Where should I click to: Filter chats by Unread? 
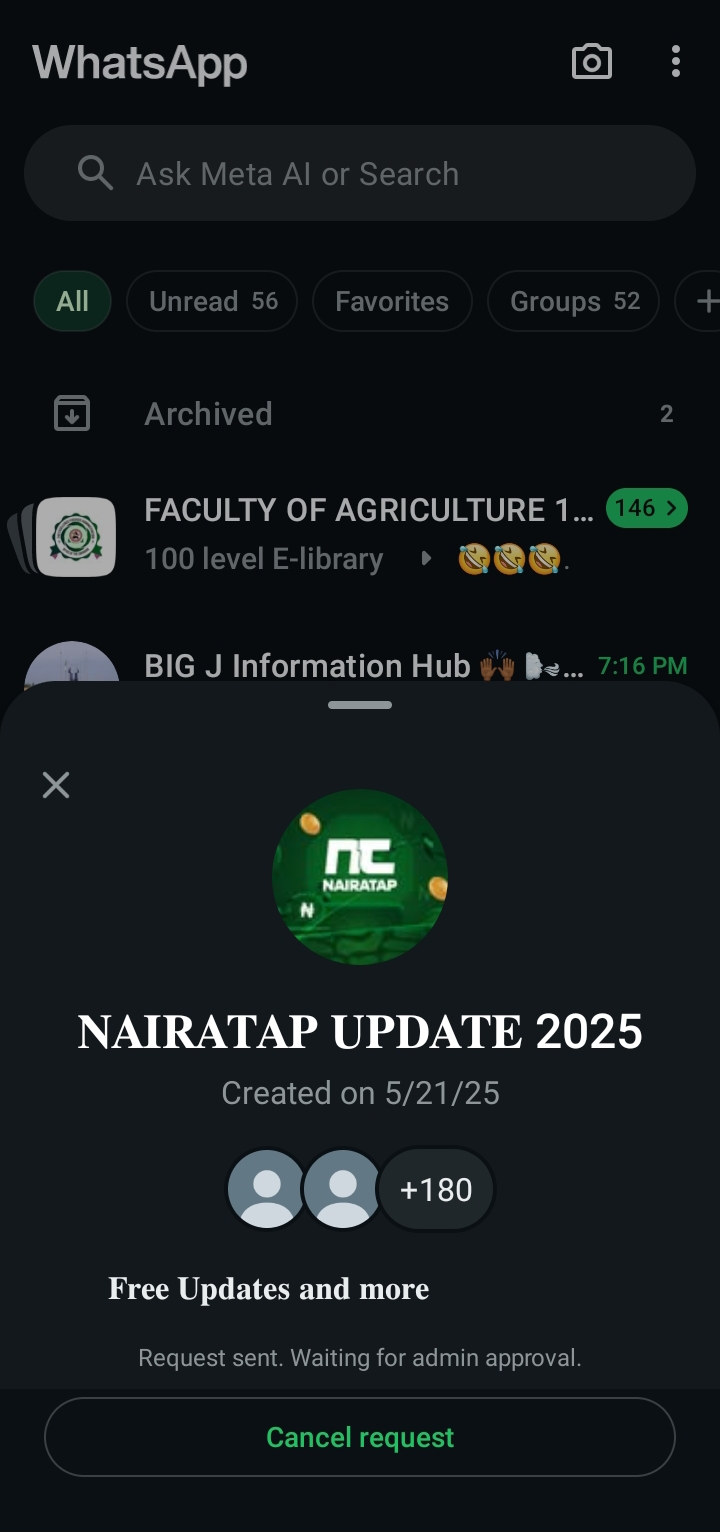click(x=212, y=301)
